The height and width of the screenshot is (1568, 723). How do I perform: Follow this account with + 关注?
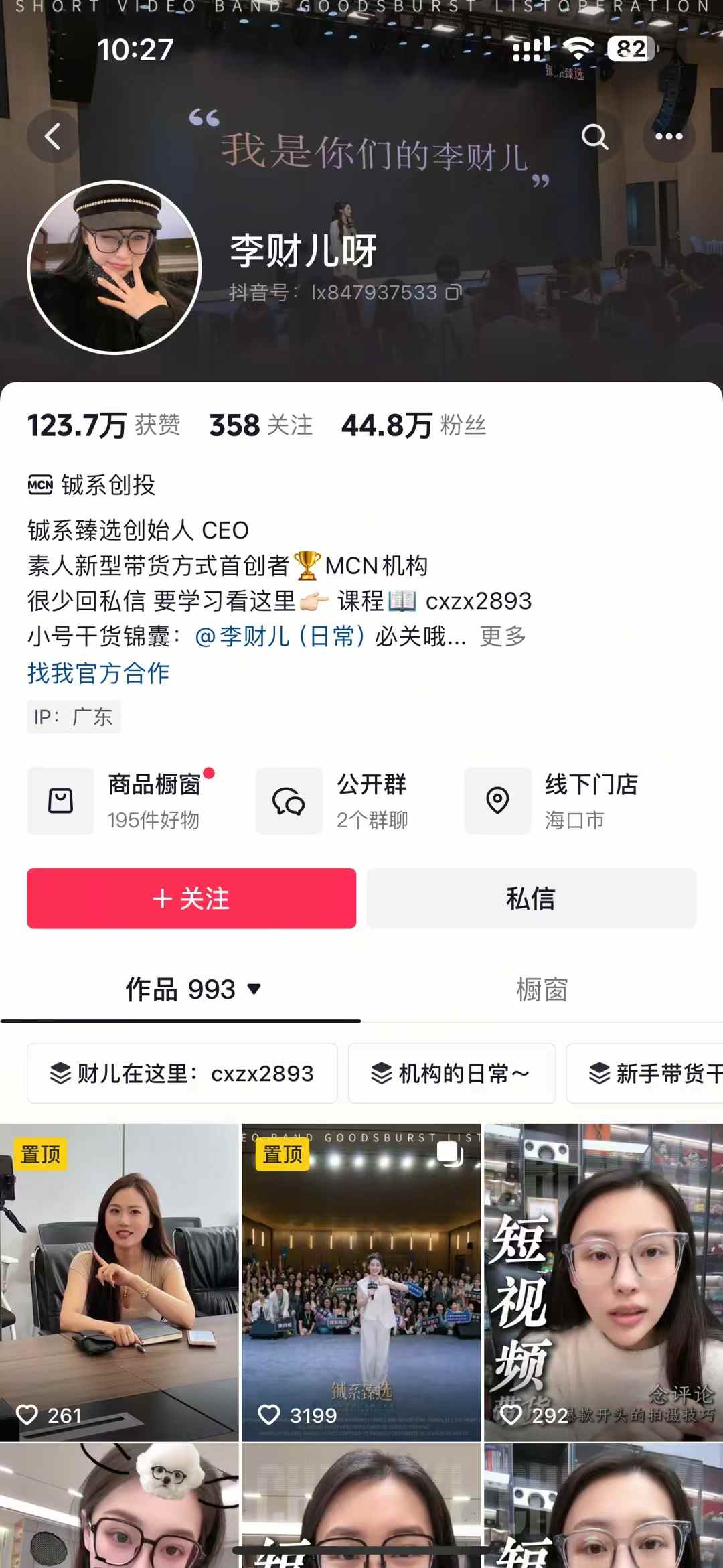point(191,898)
